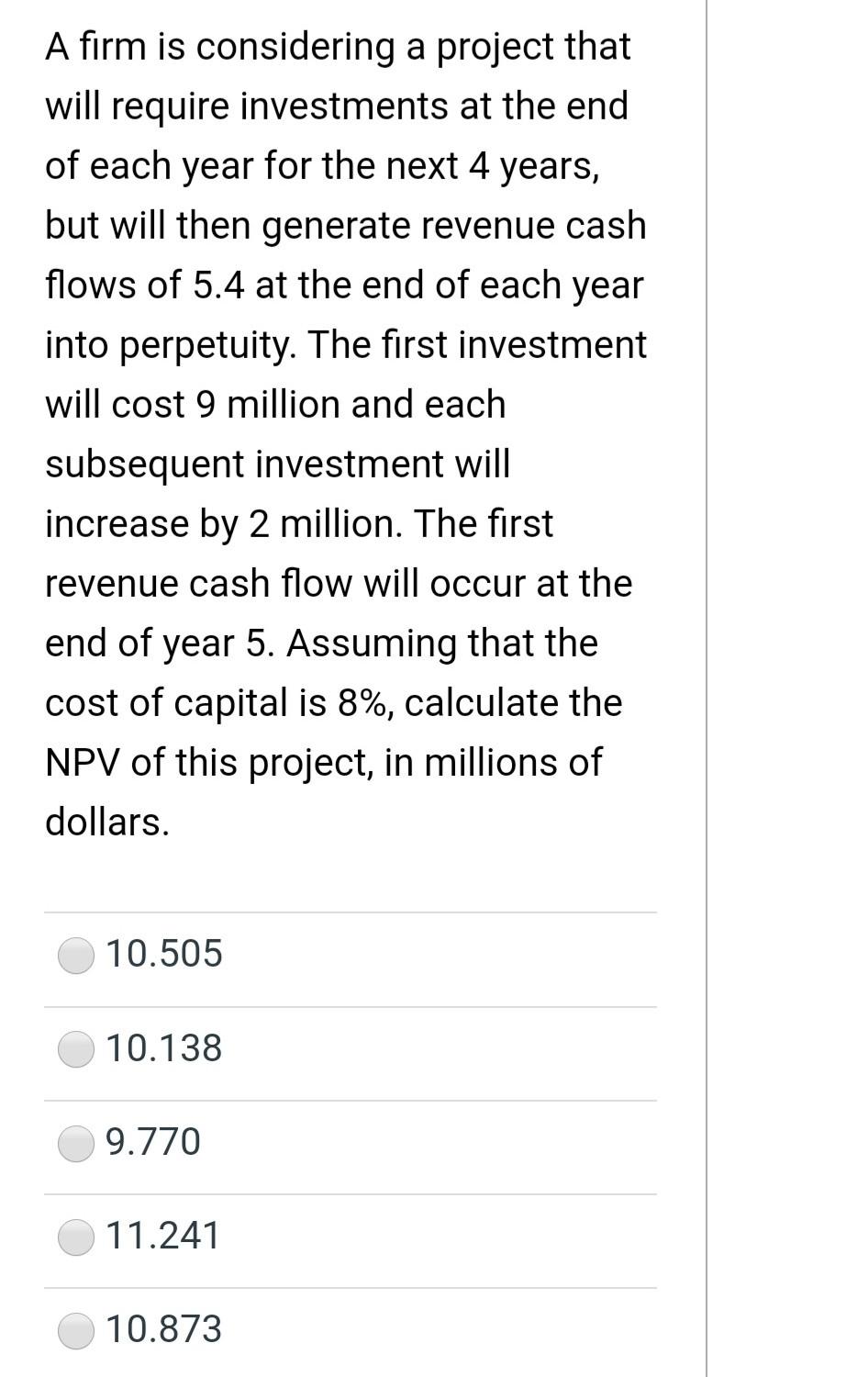Tap the 10.873 answer choice

tap(76, 1331)
